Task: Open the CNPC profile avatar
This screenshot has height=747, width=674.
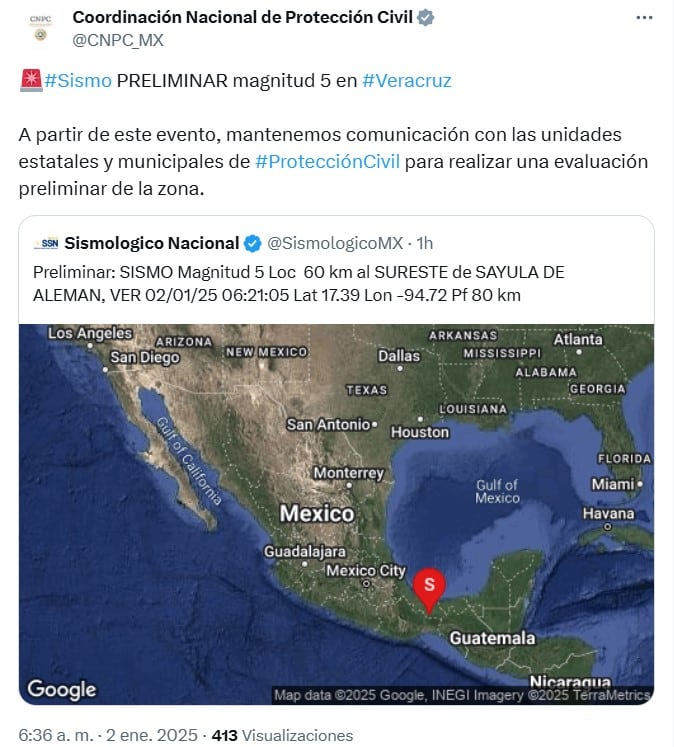Action: (40, 27)
